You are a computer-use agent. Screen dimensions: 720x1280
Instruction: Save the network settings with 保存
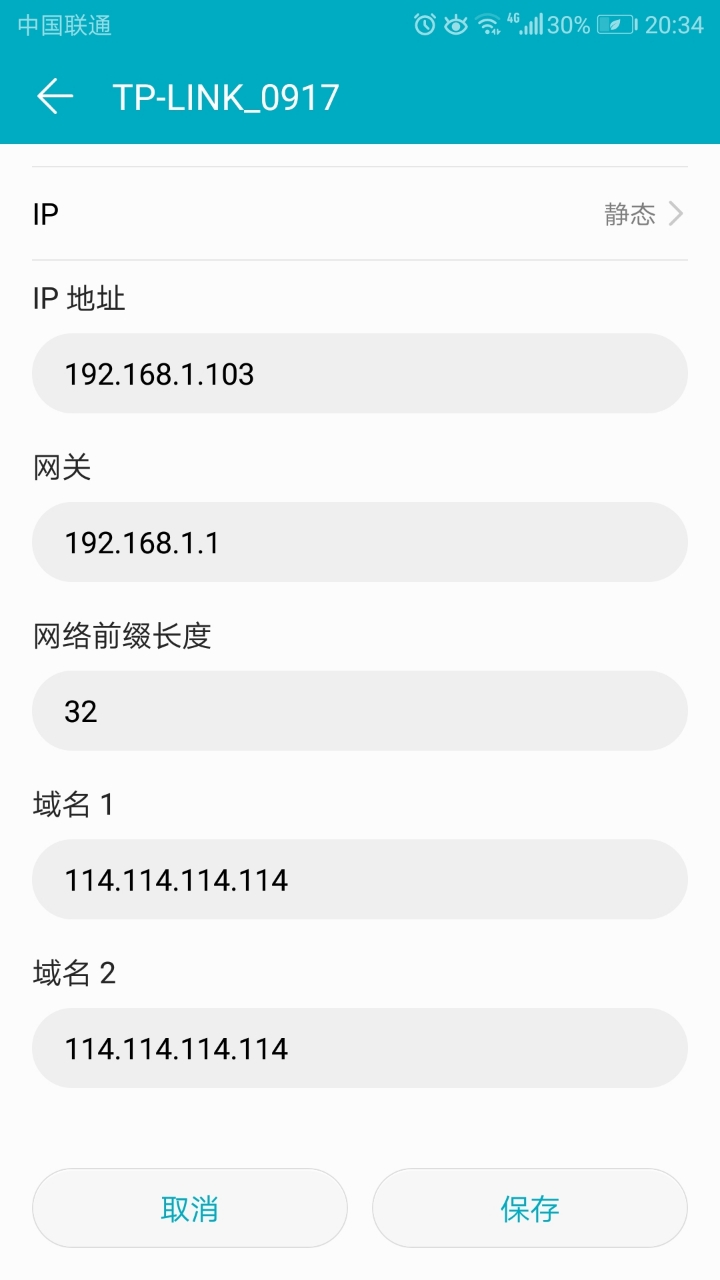click(x=530, y=1208)
